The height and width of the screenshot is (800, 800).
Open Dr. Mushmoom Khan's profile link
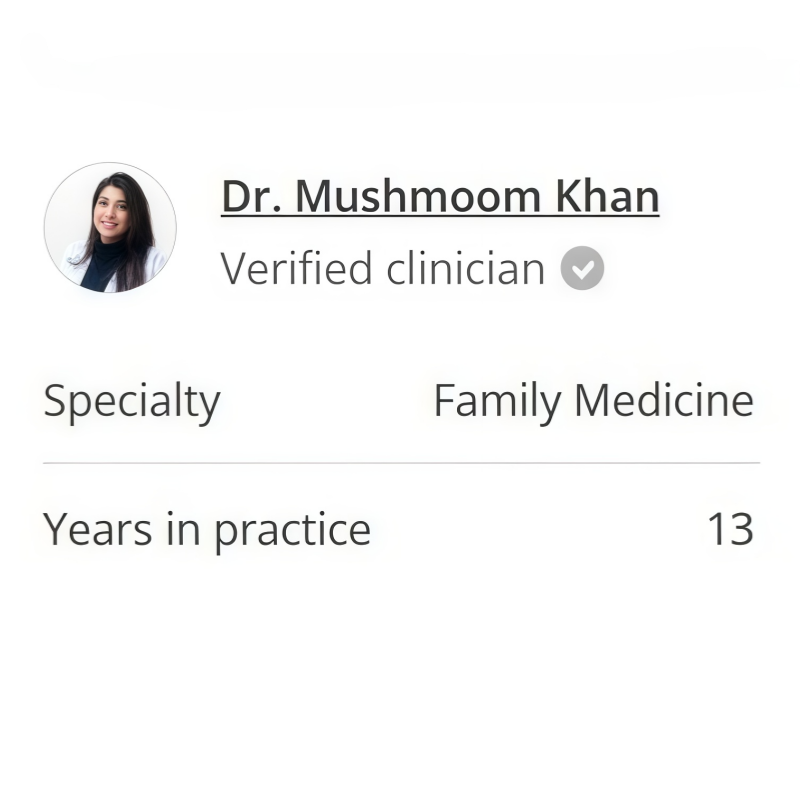click(440, 197)
